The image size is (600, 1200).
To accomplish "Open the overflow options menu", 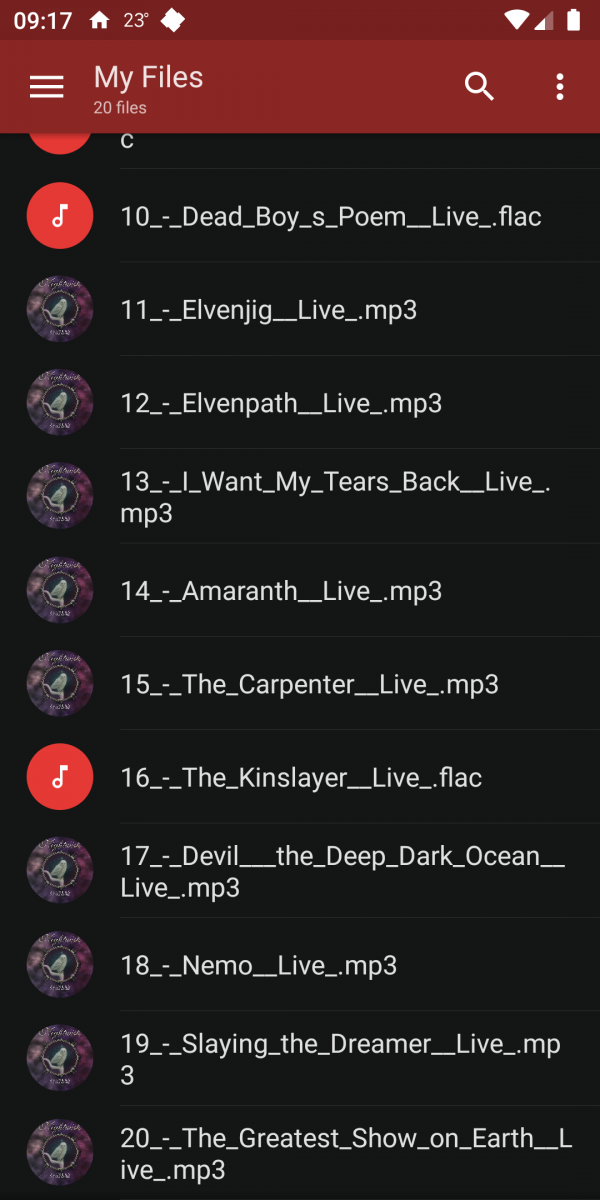I will click(560, 88).
